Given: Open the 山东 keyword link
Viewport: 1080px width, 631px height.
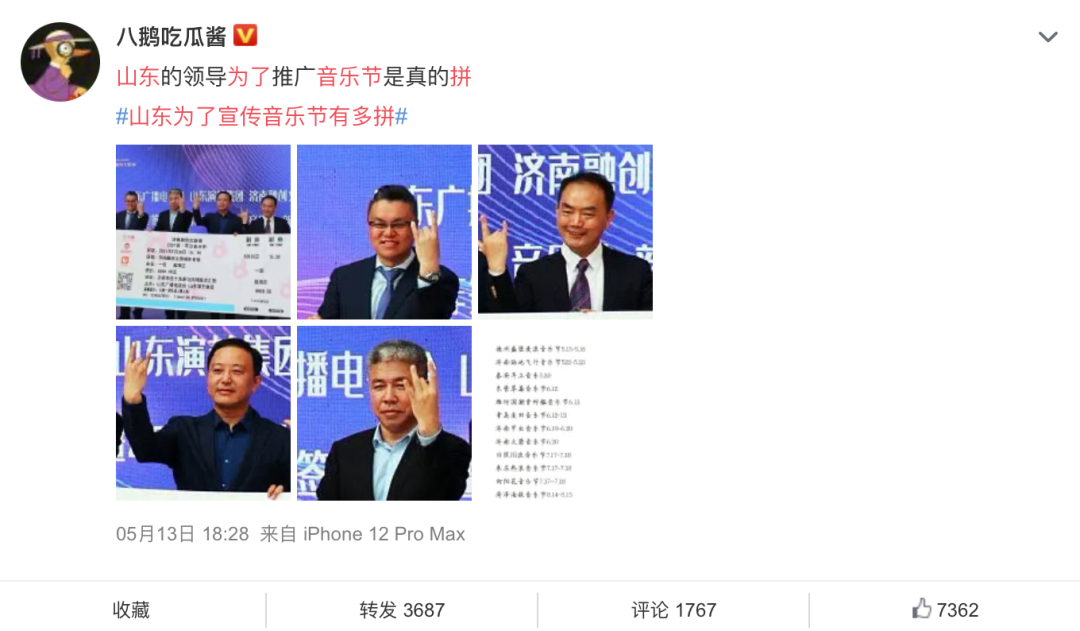Looking at the screenshot, I should pos(138,77).
